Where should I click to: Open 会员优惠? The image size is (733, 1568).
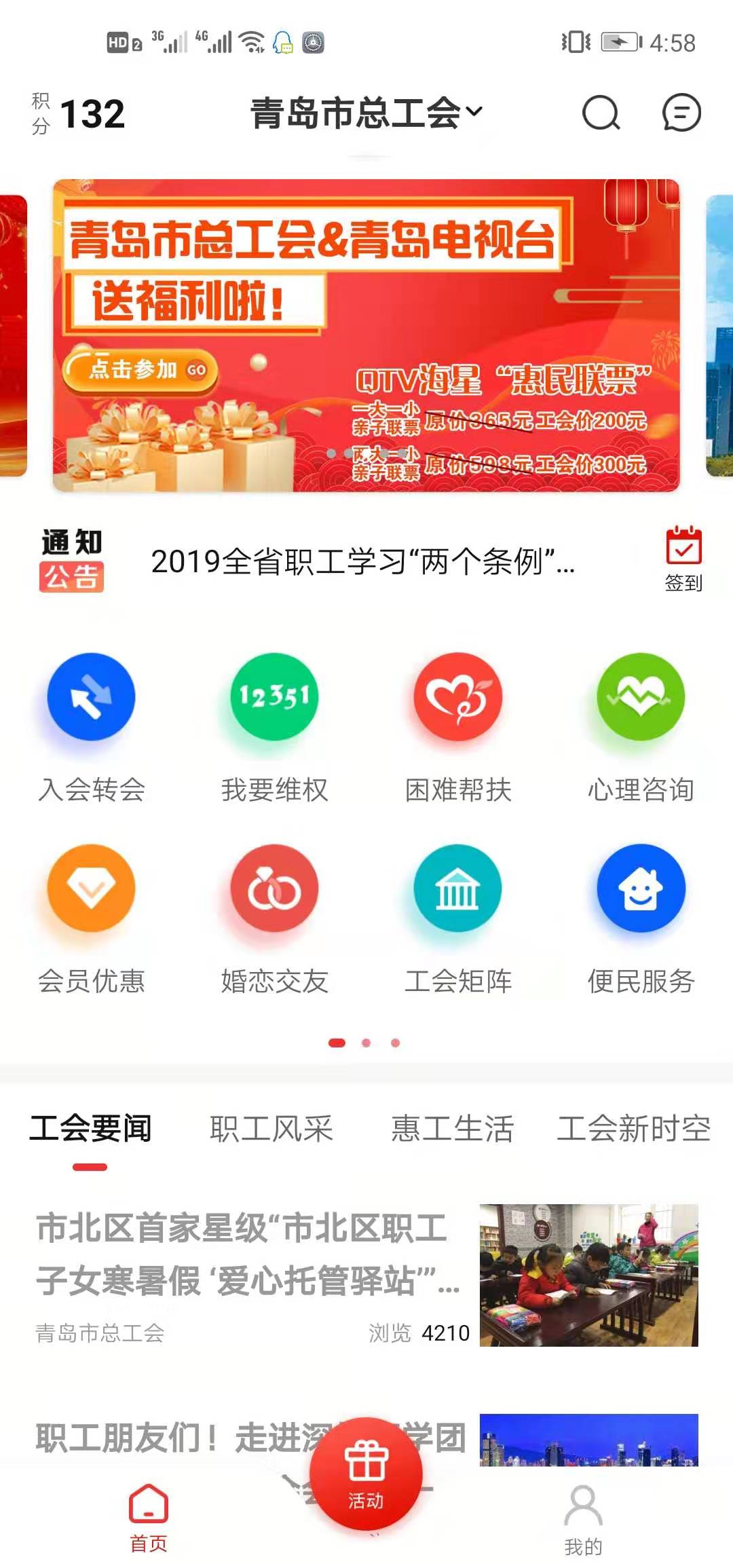[92, 889]
